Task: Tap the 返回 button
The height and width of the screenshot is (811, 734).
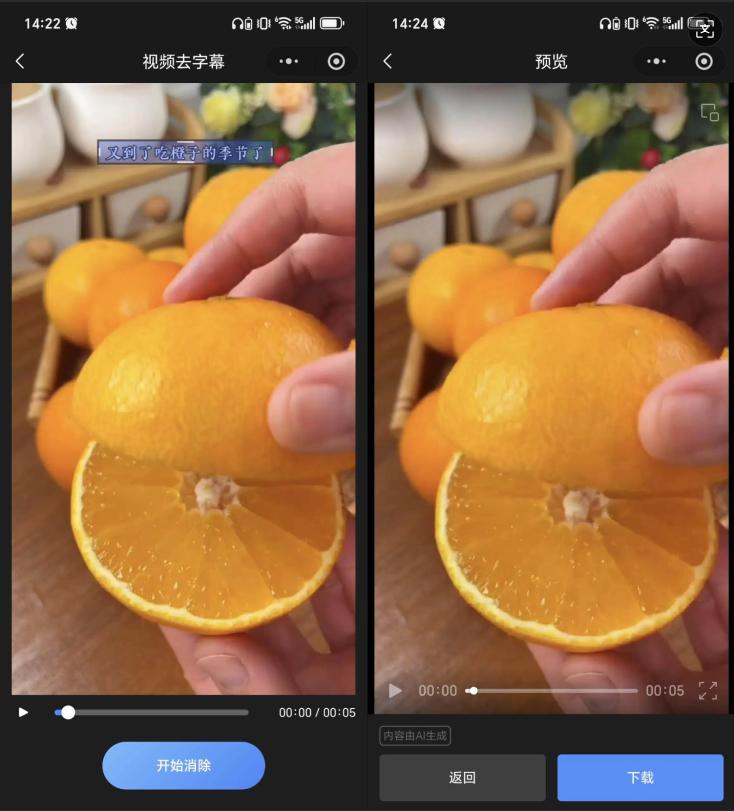Action: 462,778
